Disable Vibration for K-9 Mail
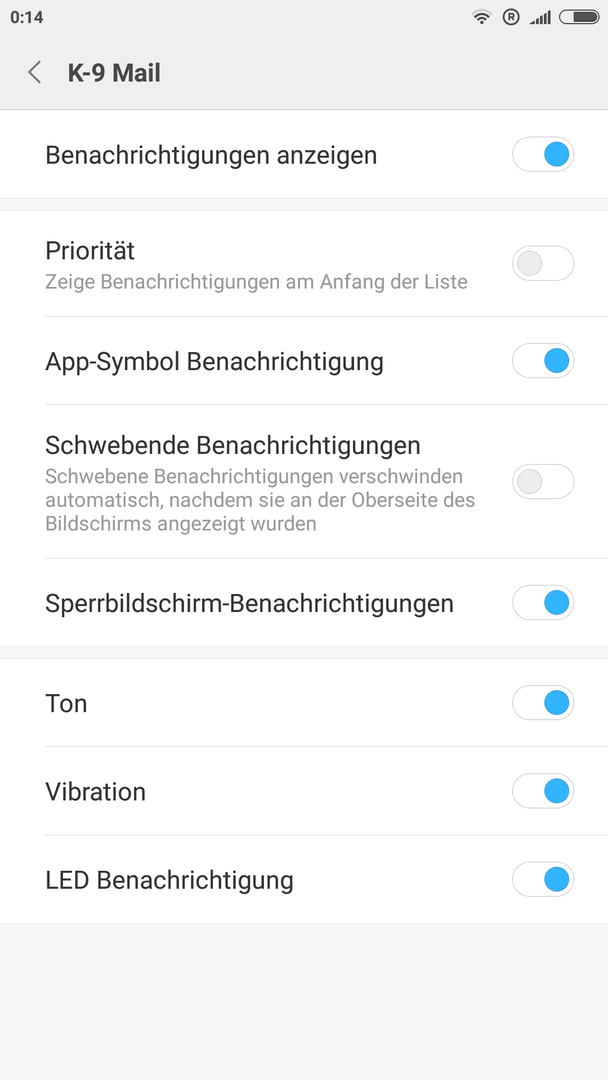The width and height of the screenshot is (608, 1080). tap(543, 791)
